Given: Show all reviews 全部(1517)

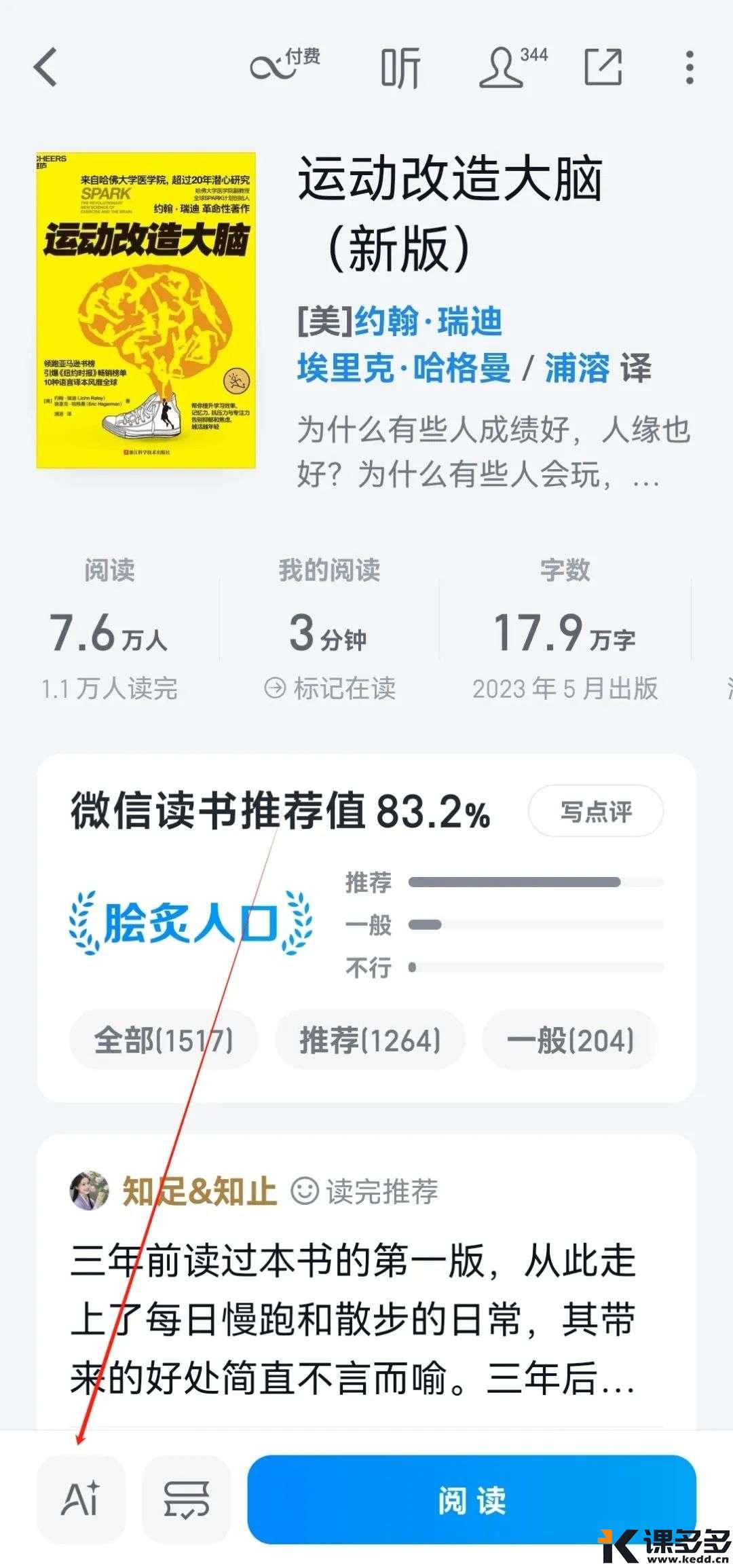Looking at the screenshot, I should [164, 1040].
